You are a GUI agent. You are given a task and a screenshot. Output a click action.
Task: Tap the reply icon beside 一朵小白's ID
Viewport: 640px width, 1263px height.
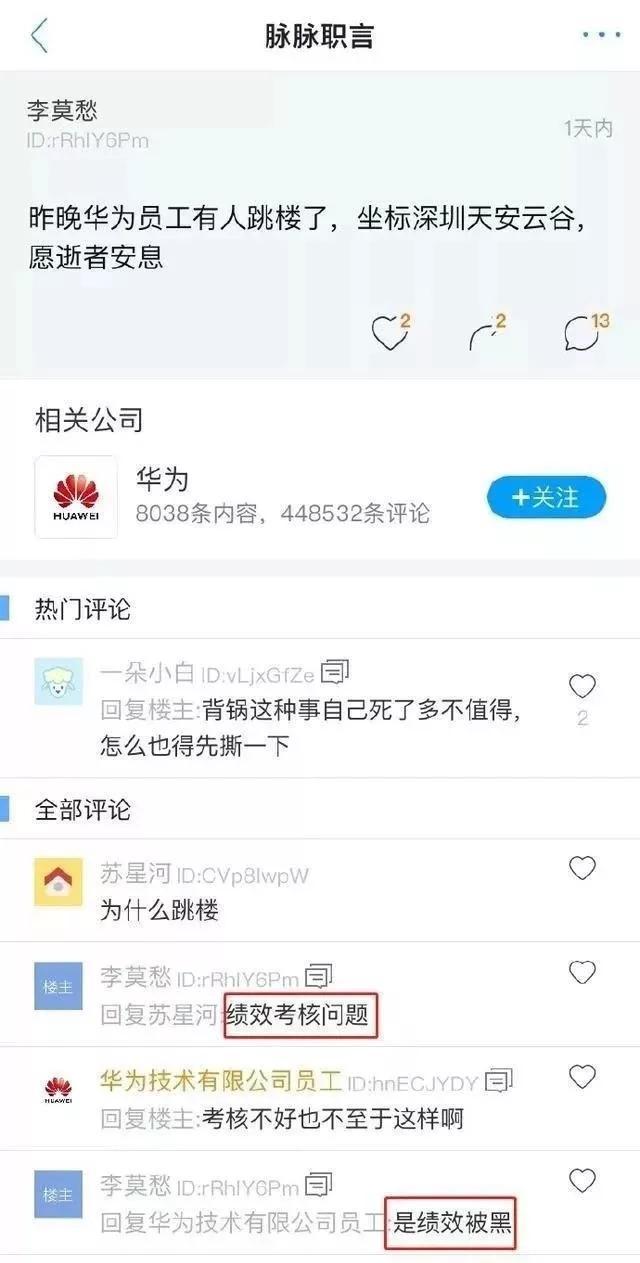coord(336,671)
